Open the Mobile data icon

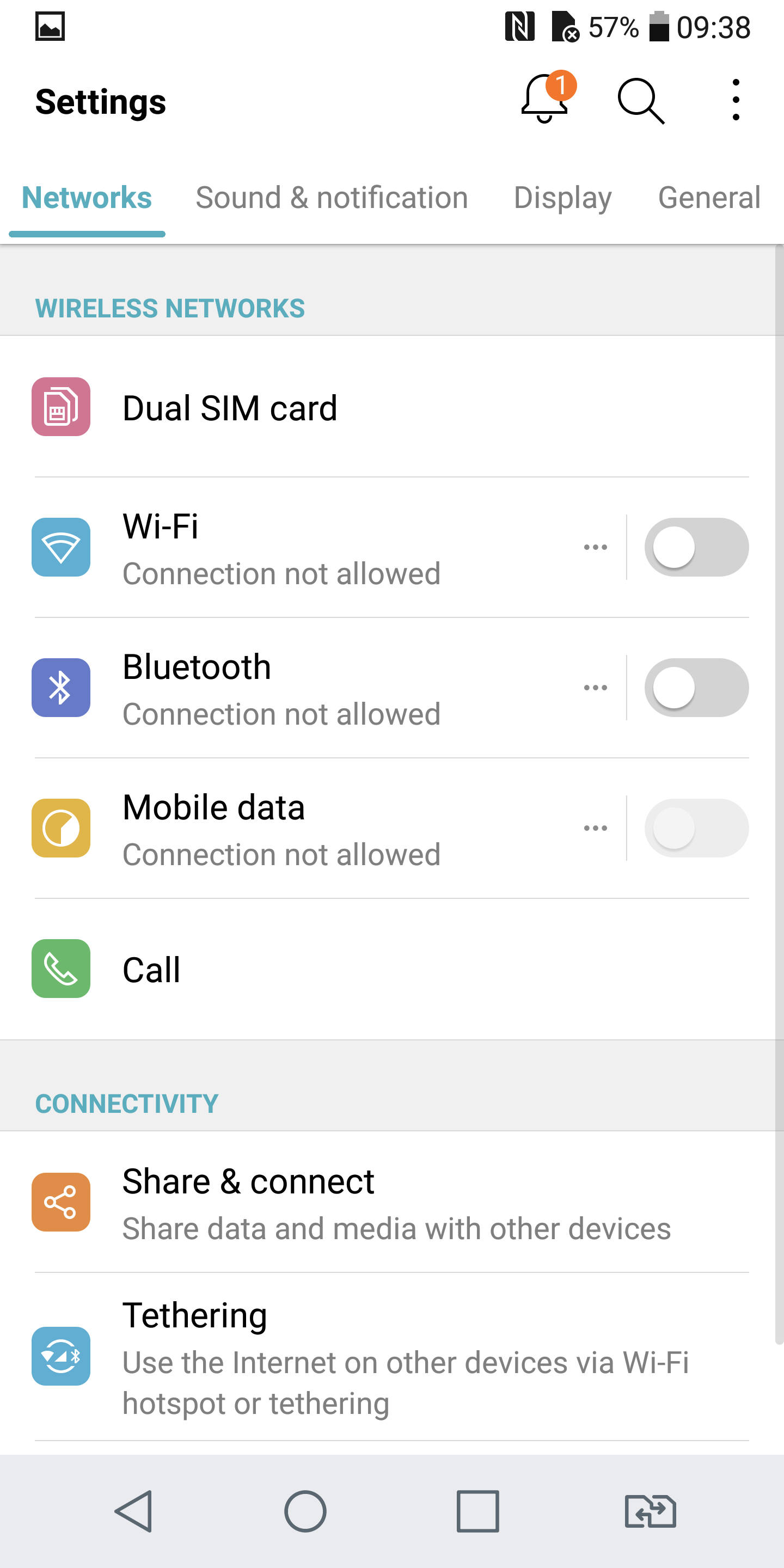click(x=61, y=828)
